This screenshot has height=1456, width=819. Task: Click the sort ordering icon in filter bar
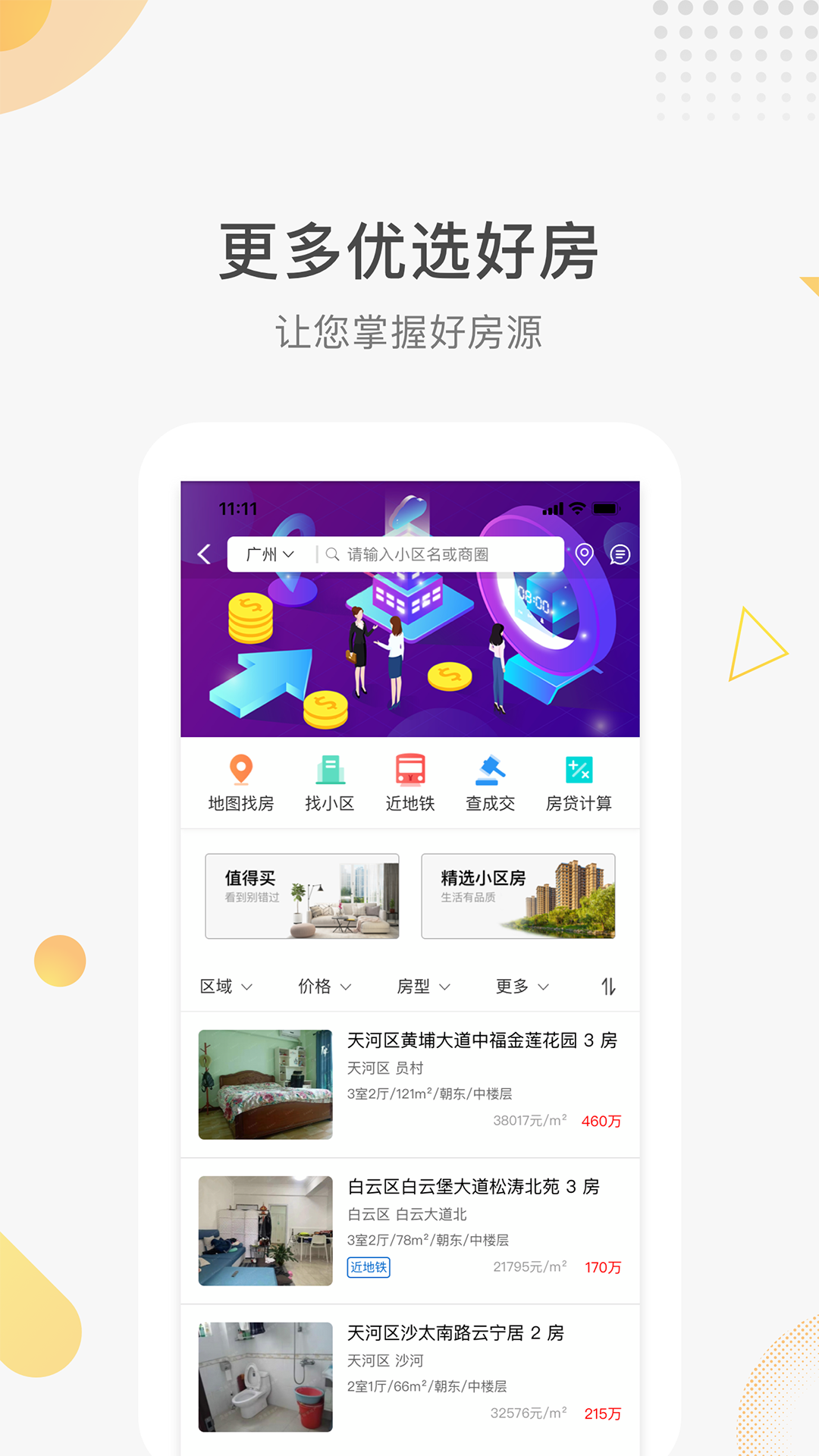(x=607, y=987)
